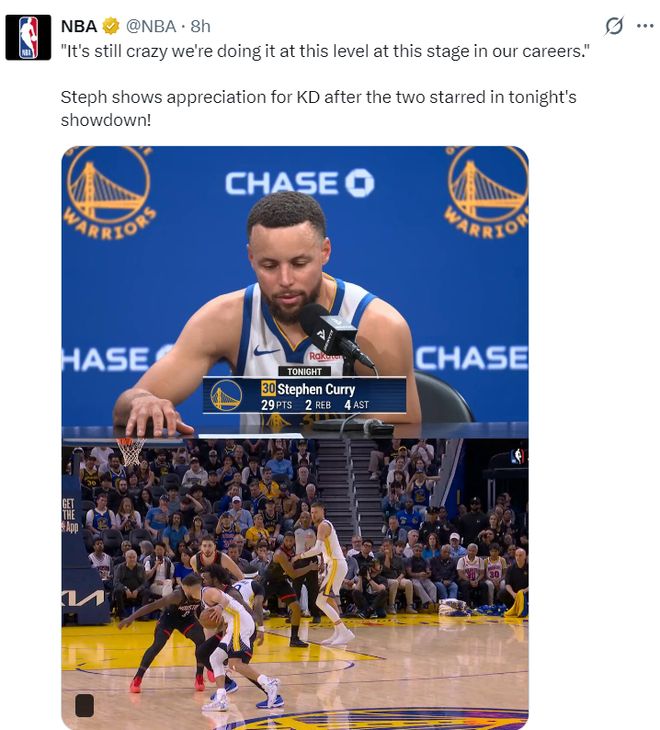Viewport: 660px width, 730px height.
Task: Open the post's overflow menu
Action: (645, 26)
